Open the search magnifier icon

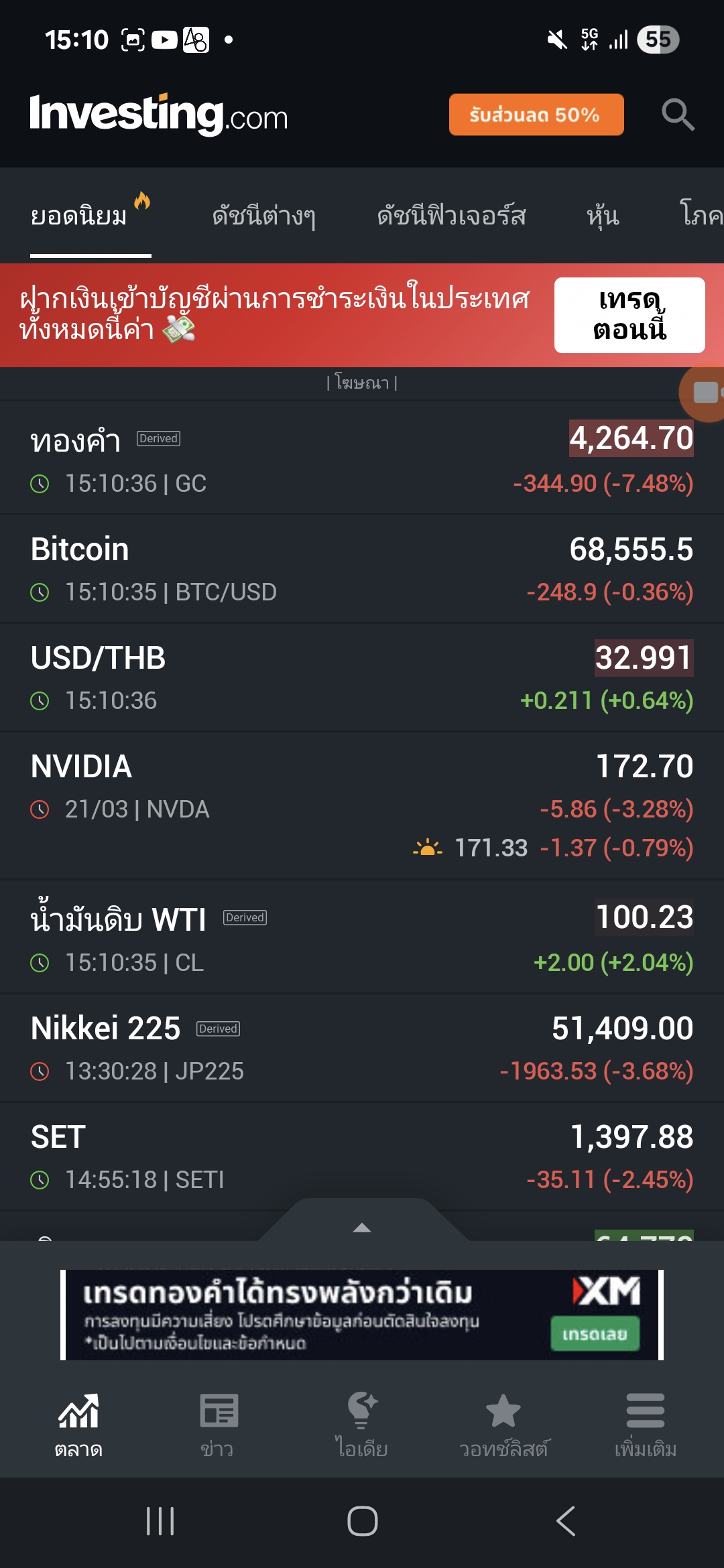click(x=677, y=115)
